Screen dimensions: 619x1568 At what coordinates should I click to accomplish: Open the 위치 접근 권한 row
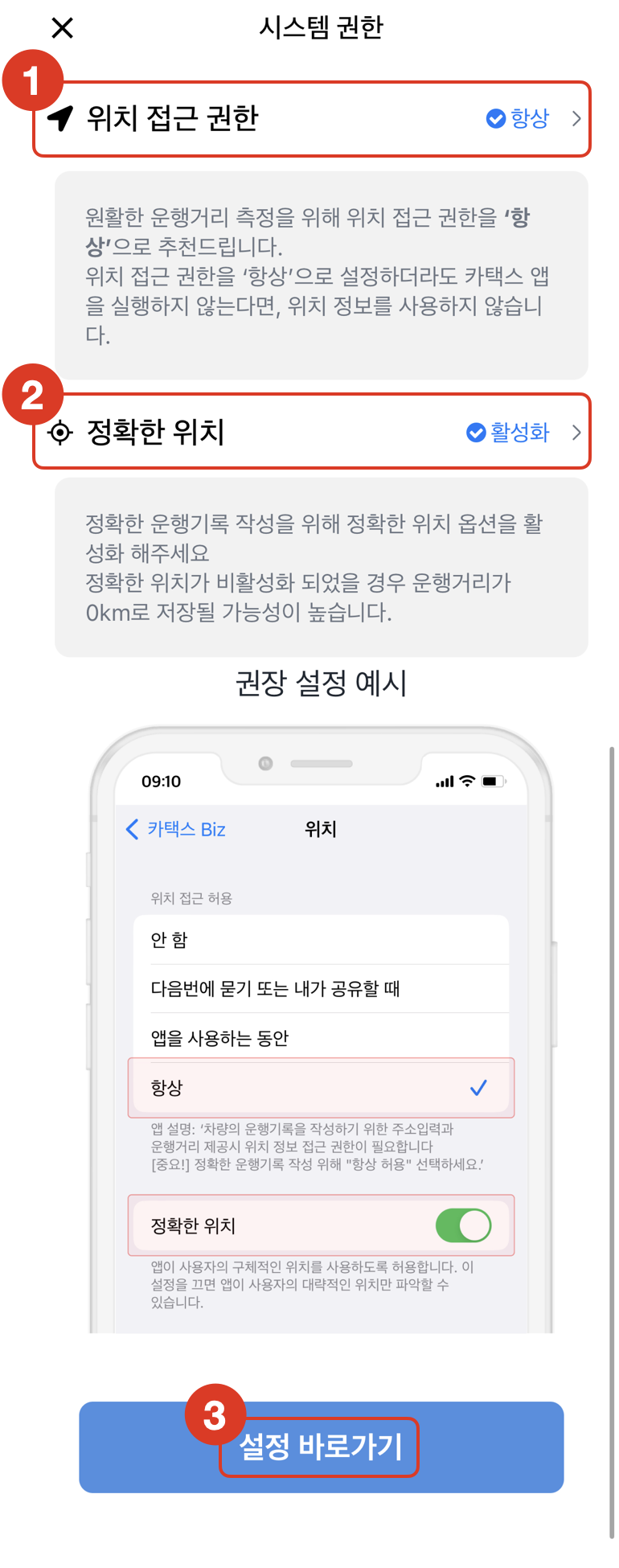point(312,119)
